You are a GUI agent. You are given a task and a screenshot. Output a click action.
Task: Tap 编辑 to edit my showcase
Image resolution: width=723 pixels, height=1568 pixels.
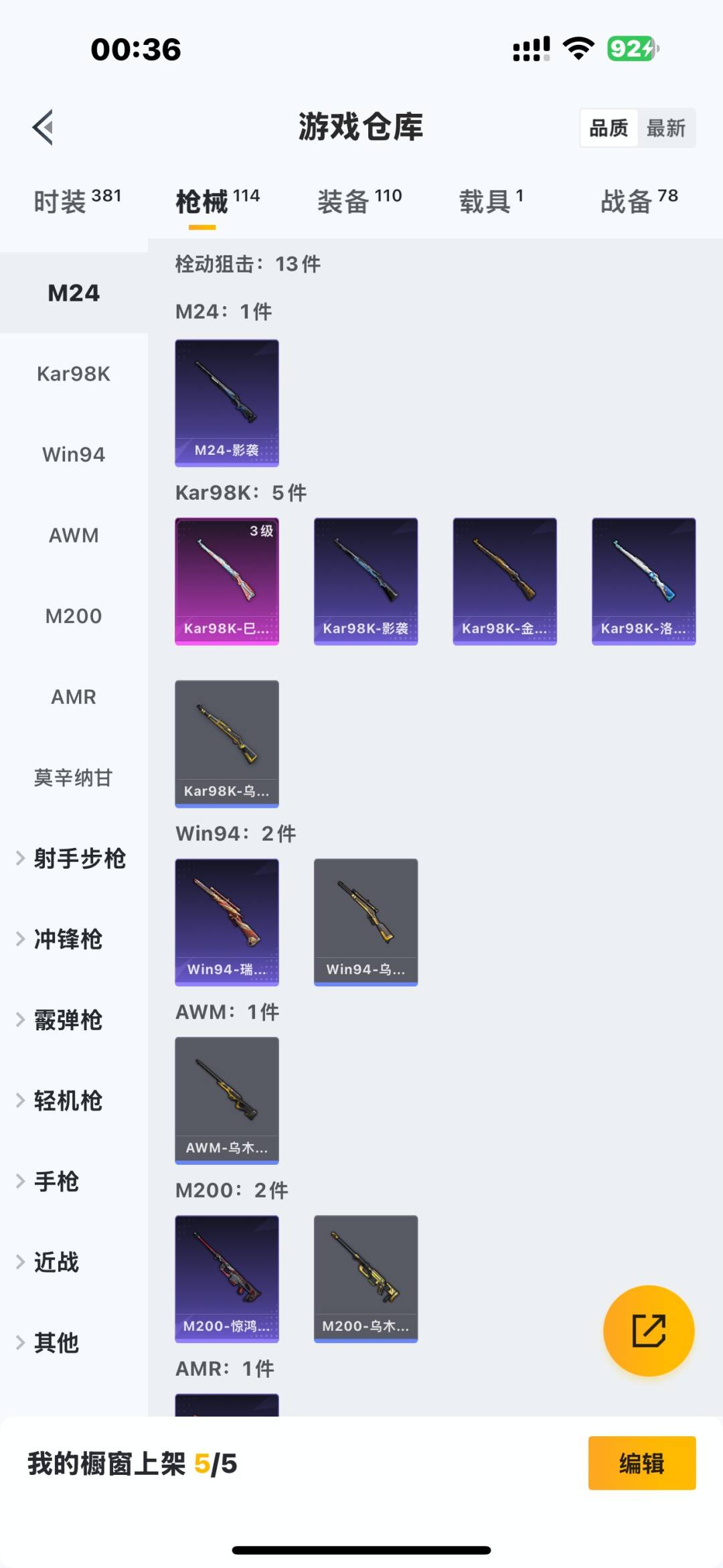641,1463
